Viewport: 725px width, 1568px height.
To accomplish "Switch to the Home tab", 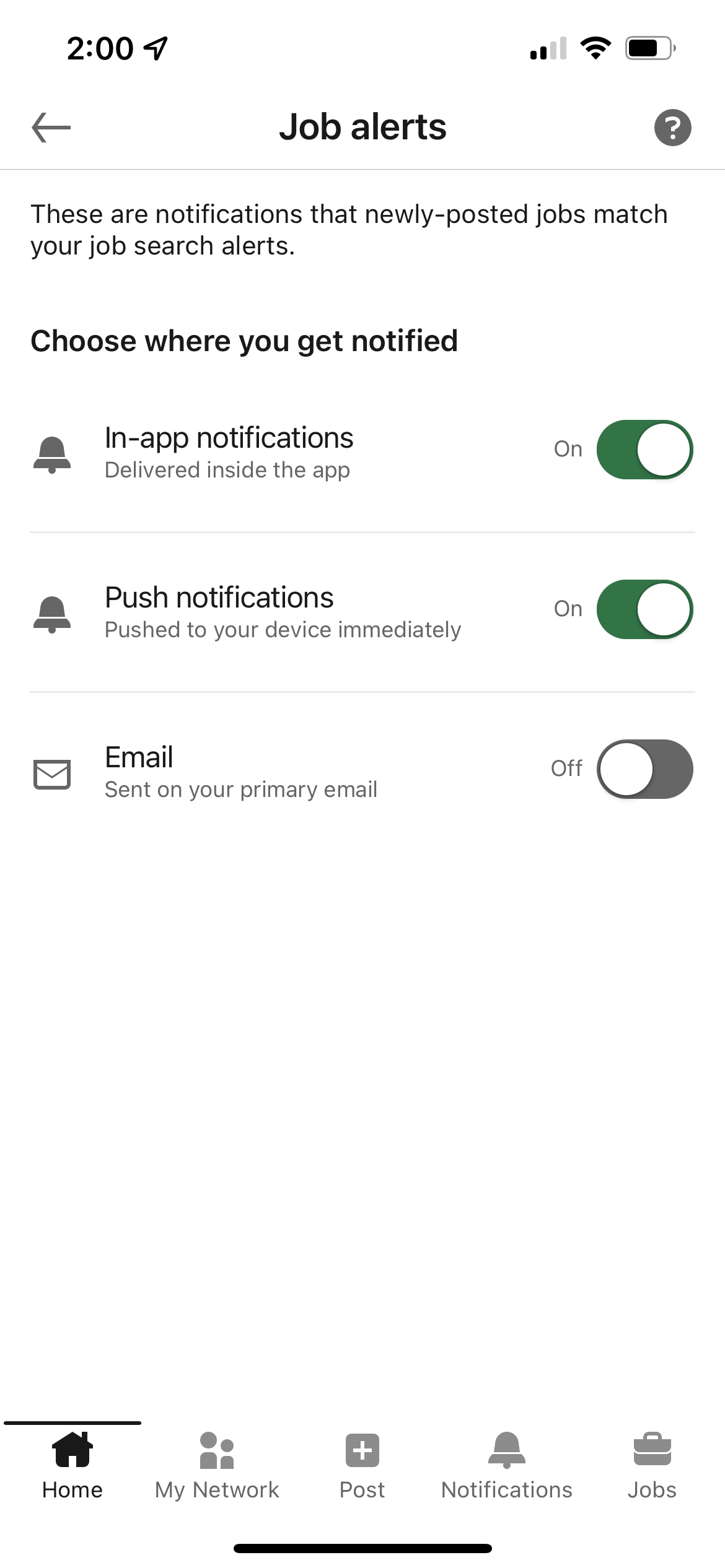I will pos(72,1465).
